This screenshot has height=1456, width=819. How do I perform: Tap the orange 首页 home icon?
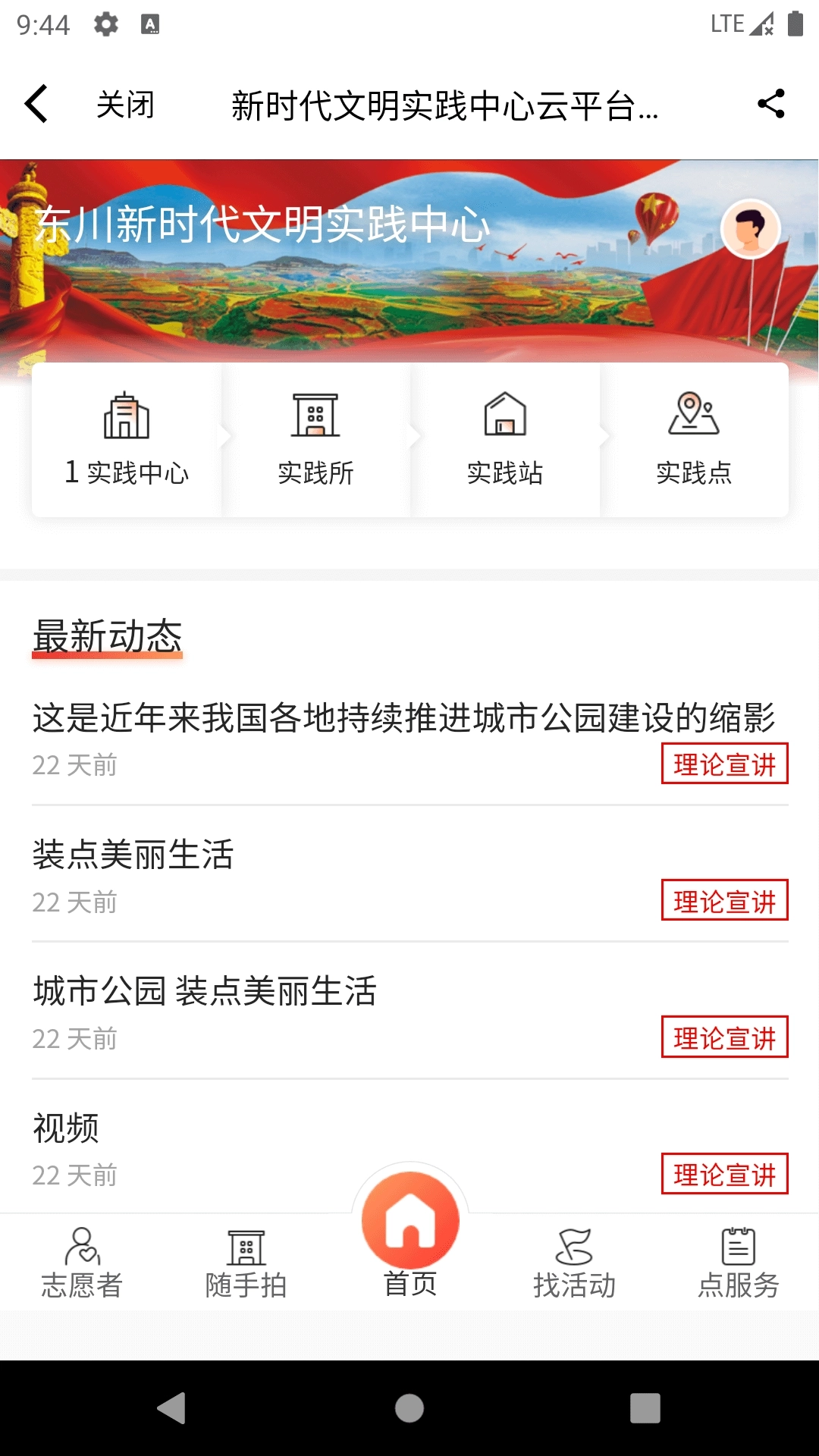point(409,1217)
